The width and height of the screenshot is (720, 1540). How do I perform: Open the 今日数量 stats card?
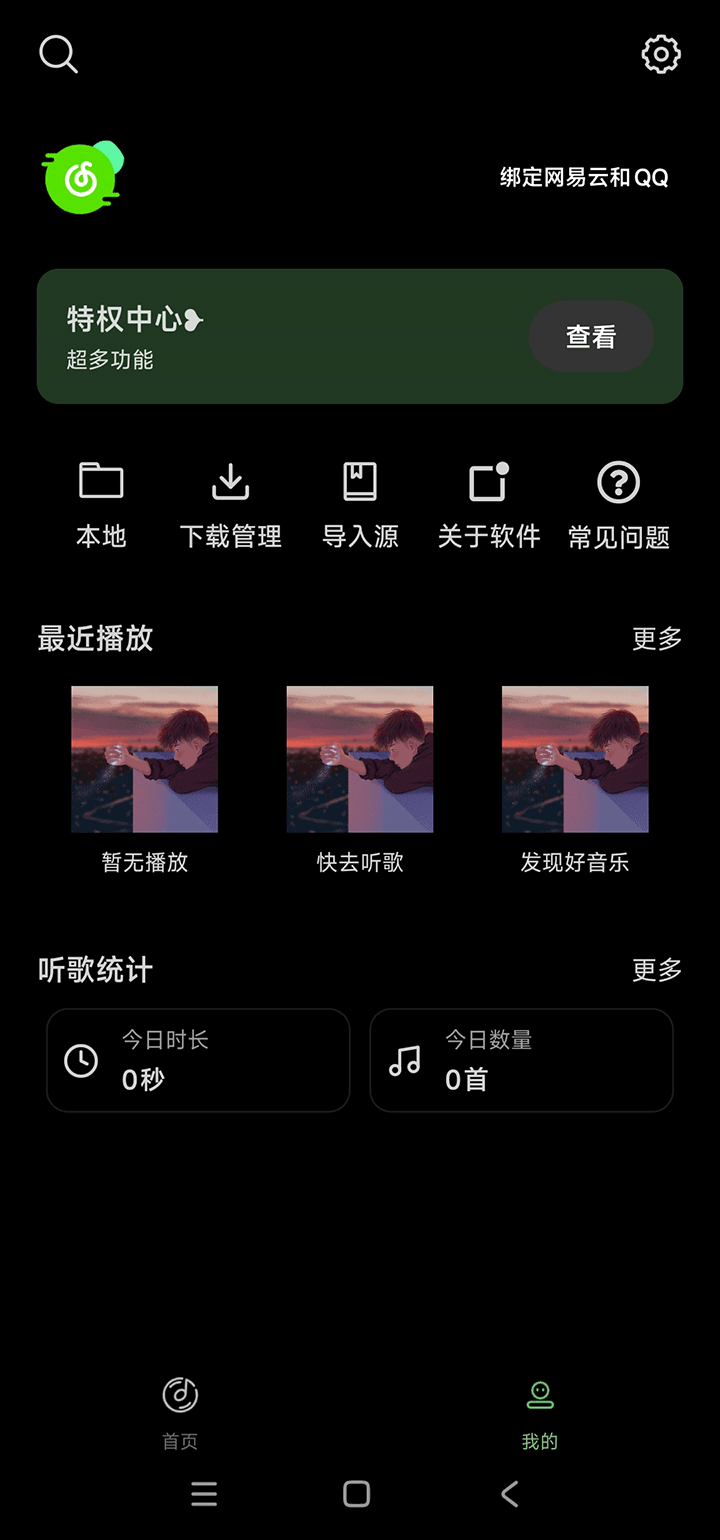[521, 1060]
